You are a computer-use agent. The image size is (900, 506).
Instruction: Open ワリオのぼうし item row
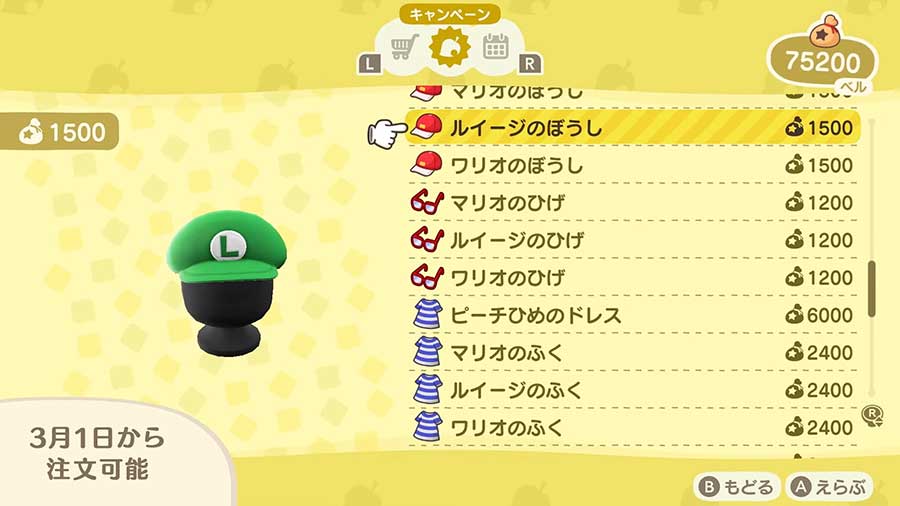click(630, 165)
